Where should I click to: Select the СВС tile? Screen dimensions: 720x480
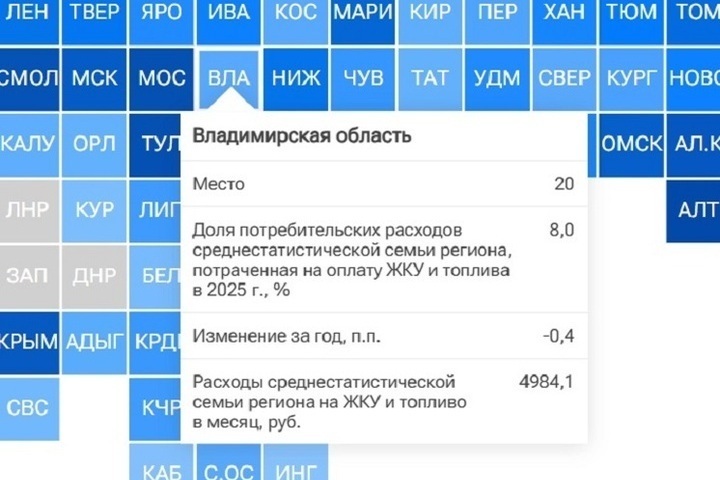[28, 409]
